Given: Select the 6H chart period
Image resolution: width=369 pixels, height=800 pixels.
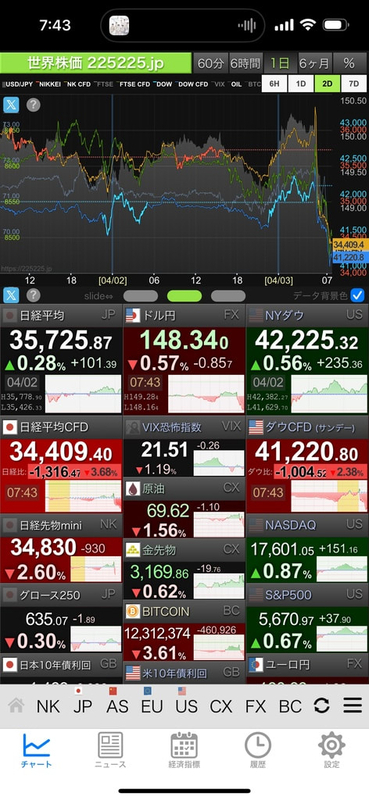Looking at the screenshot, I should point(274,84).
